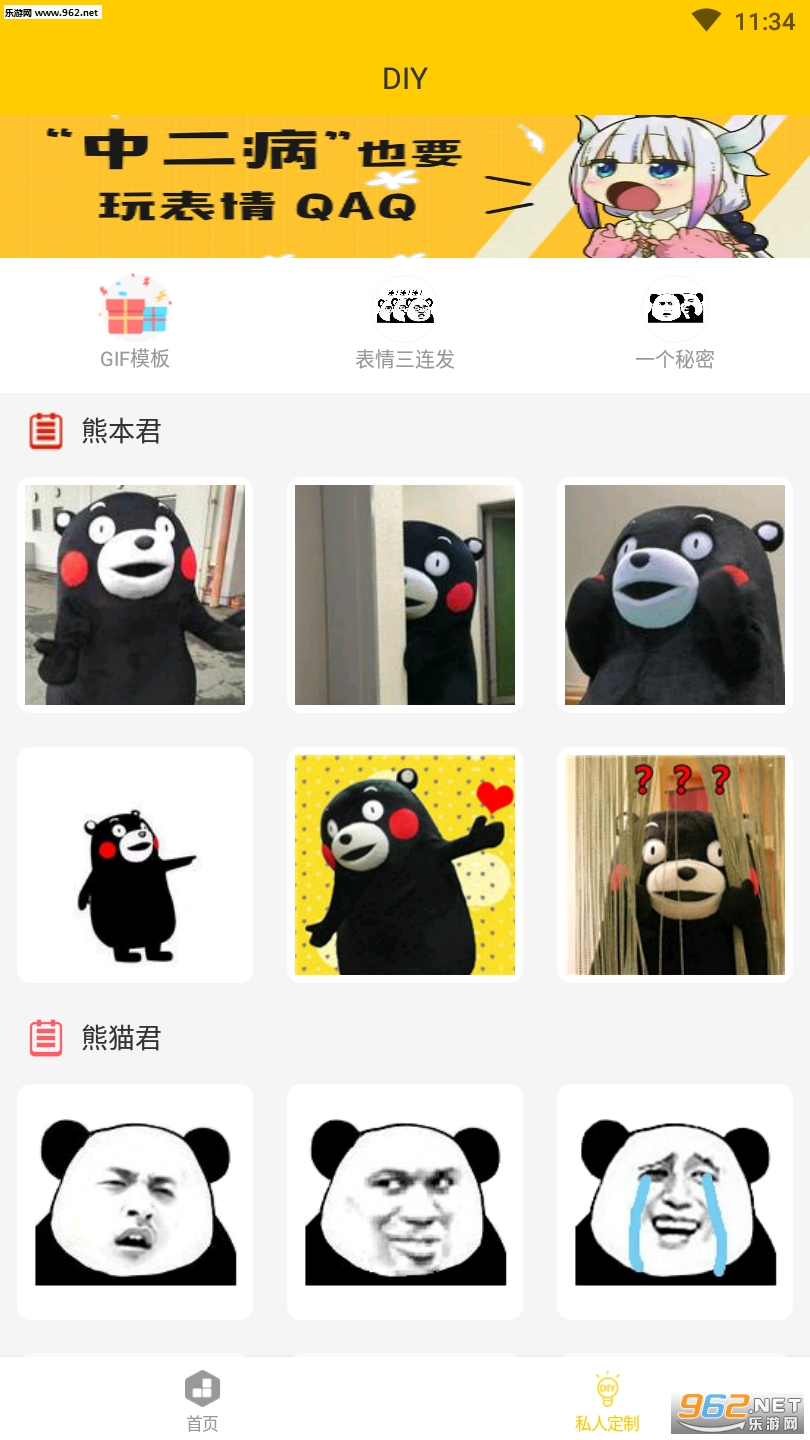Choose Kumamon with red question marks
The image size is (810, 1440).
[x=675, y=865]
